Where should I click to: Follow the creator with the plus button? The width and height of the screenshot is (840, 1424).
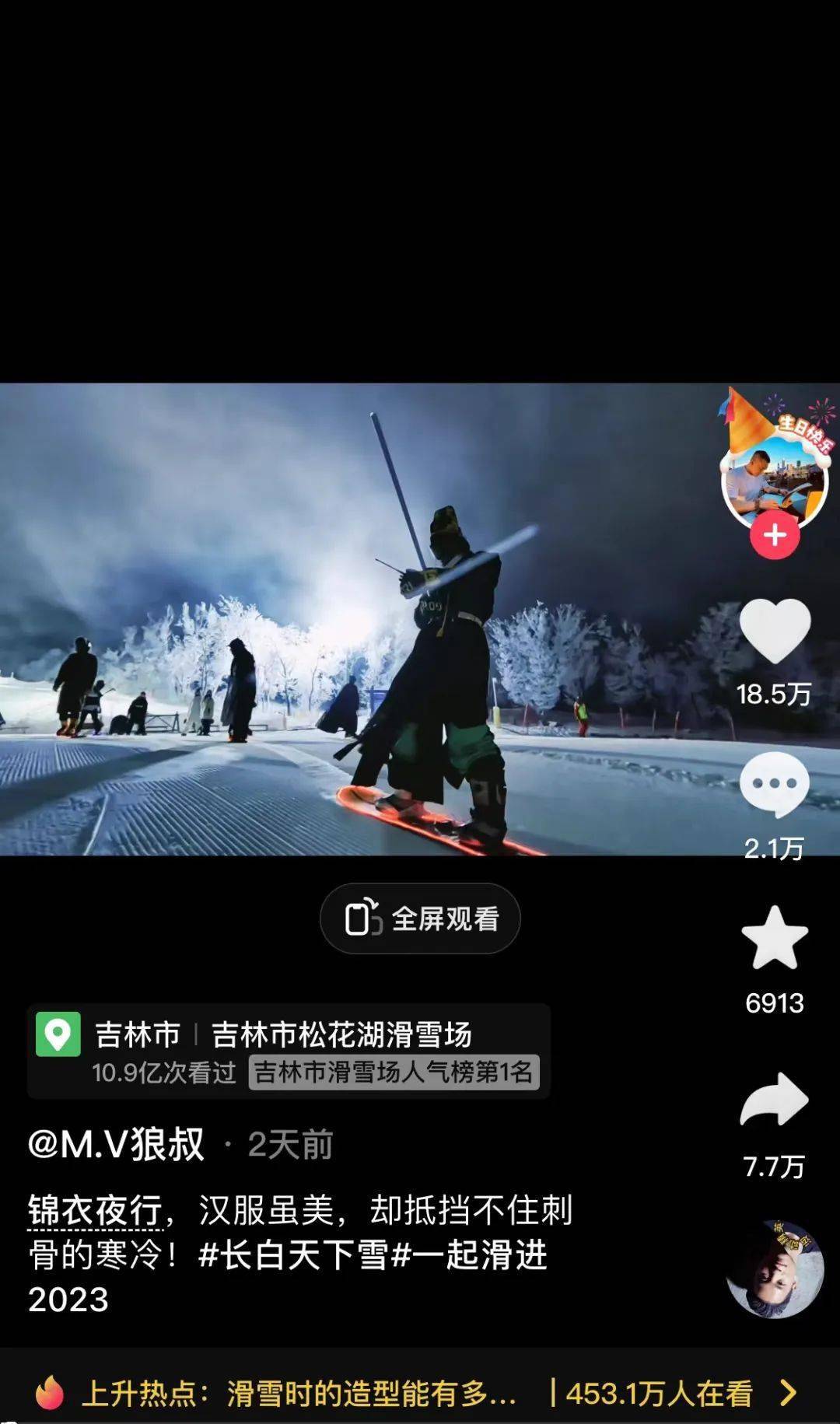point(775,535)
